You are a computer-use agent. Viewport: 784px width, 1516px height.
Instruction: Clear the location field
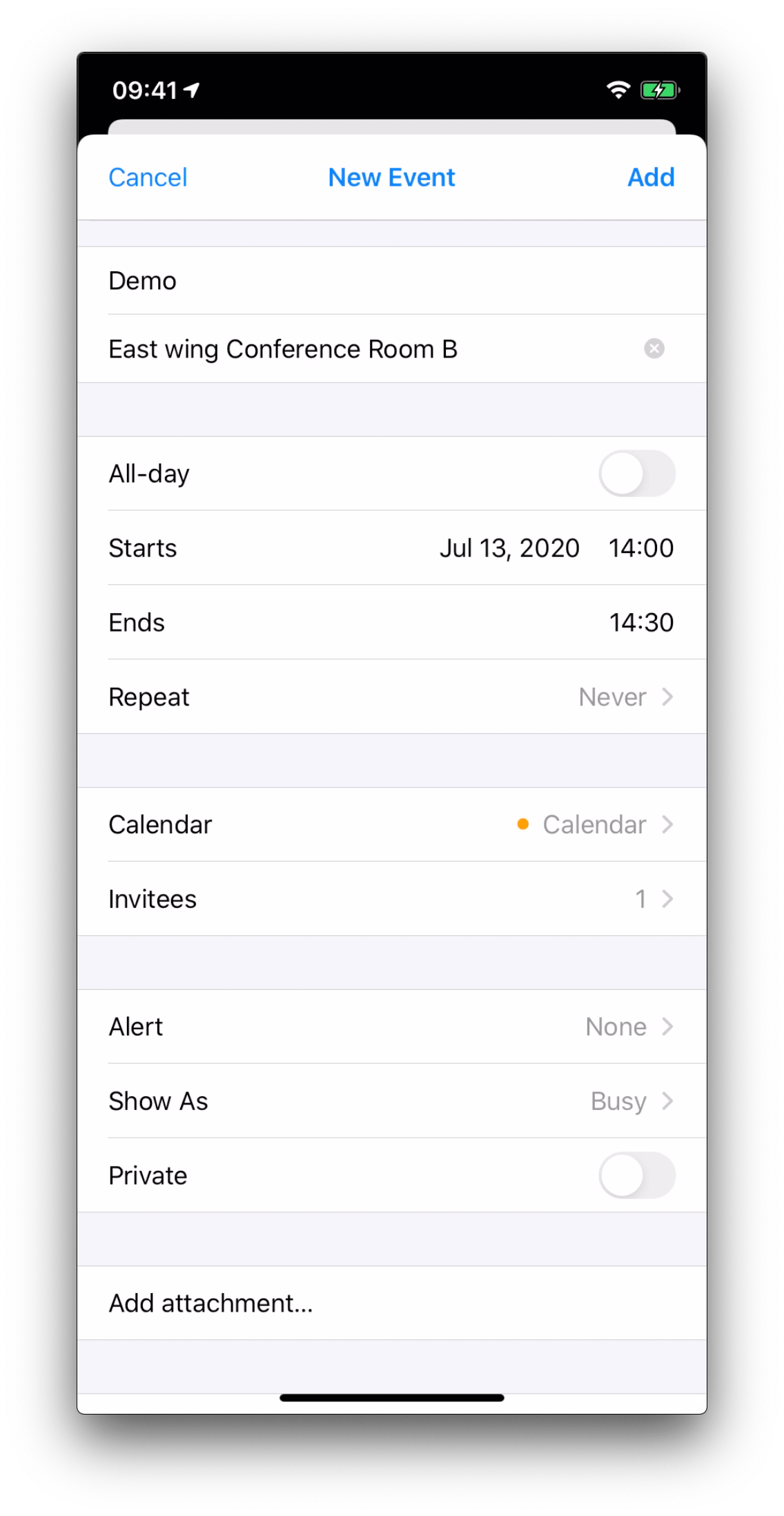pos(654,349)
